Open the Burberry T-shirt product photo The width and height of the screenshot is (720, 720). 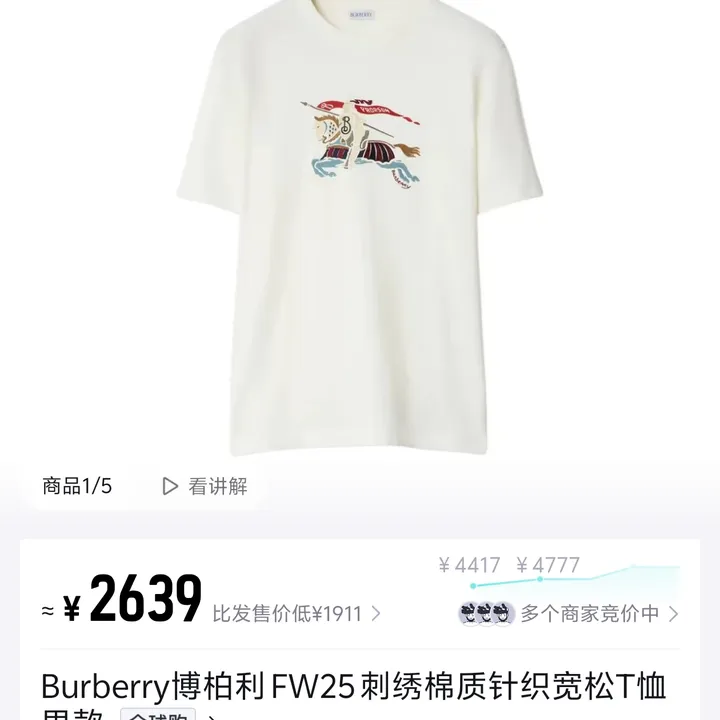click(x=360, y=230)
